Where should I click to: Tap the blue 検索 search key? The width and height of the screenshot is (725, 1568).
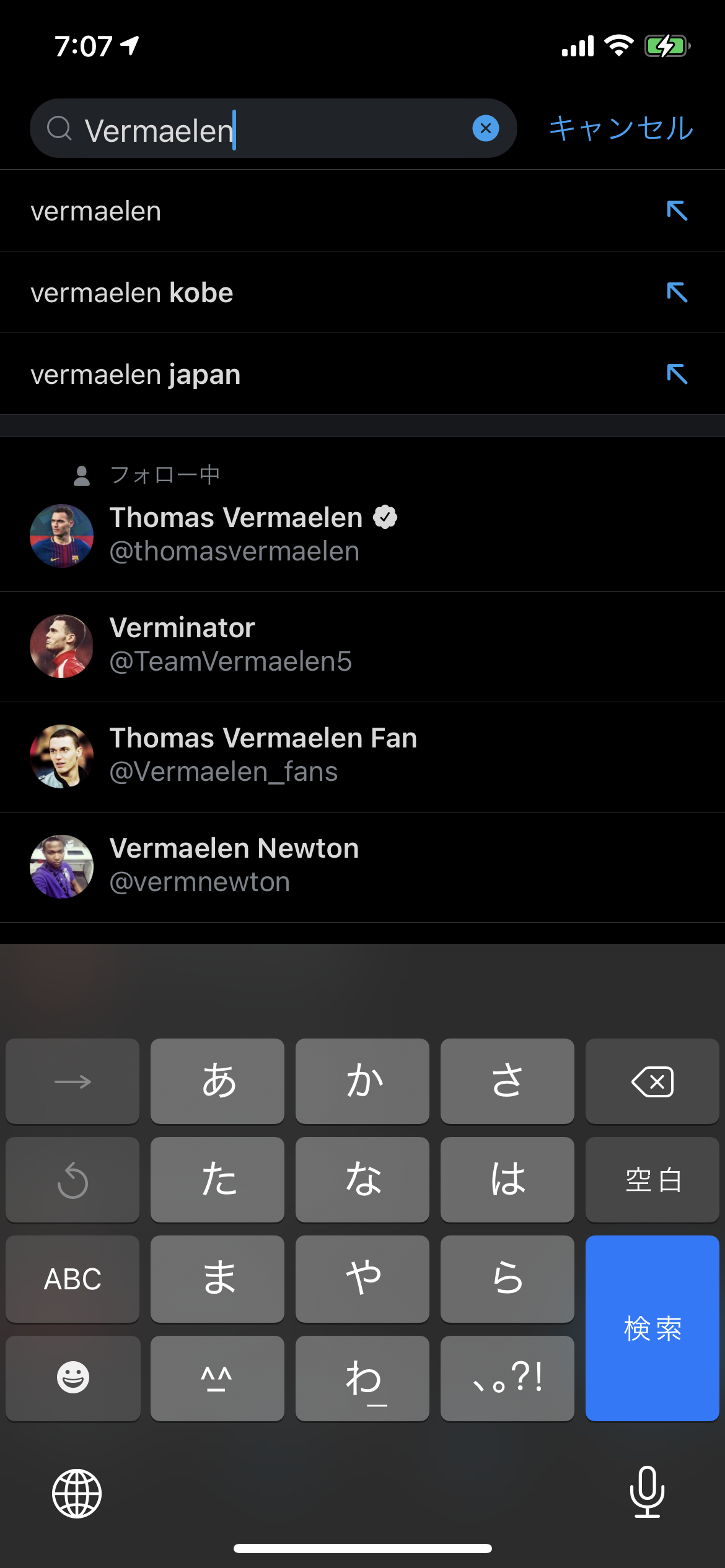[x=652, y=1328]
